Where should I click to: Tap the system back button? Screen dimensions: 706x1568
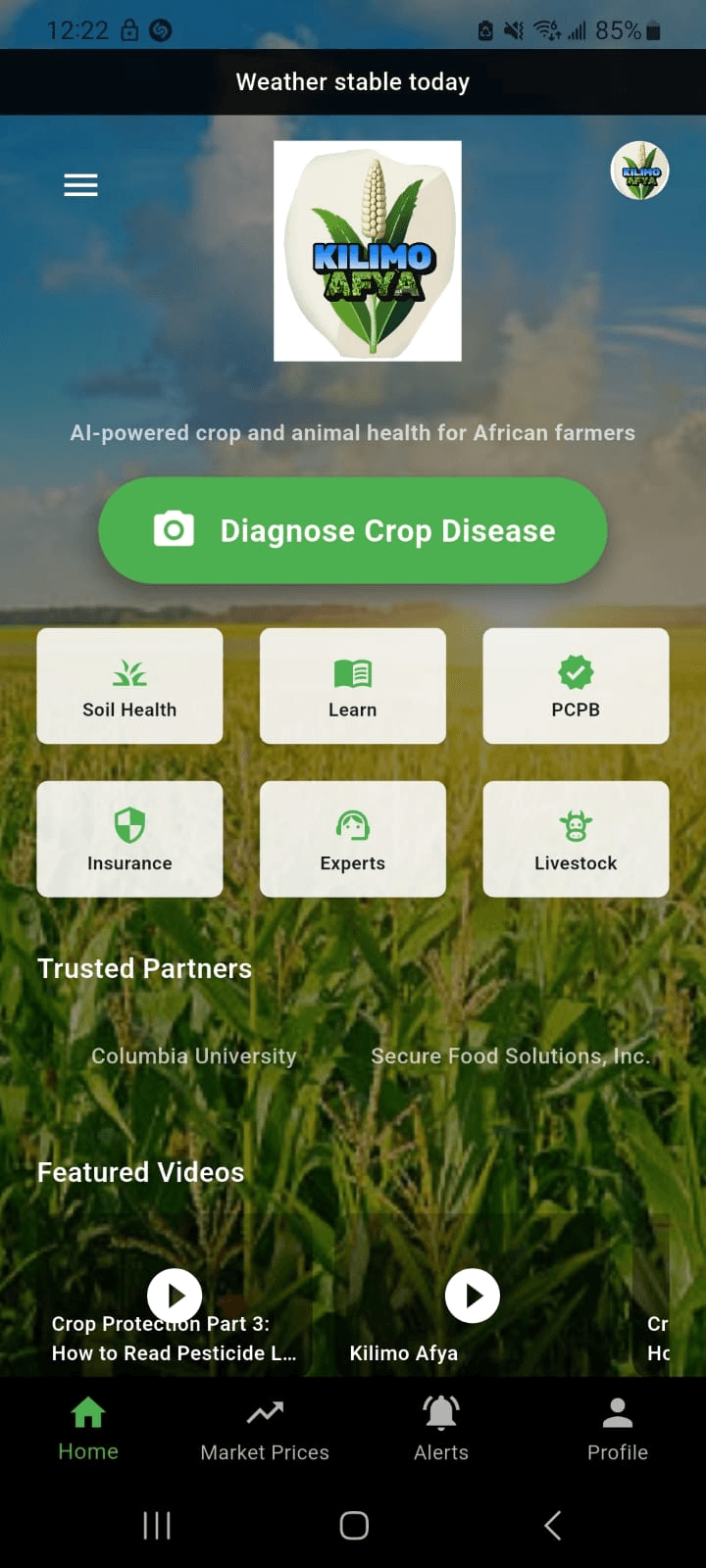(x=553, y=1525)
